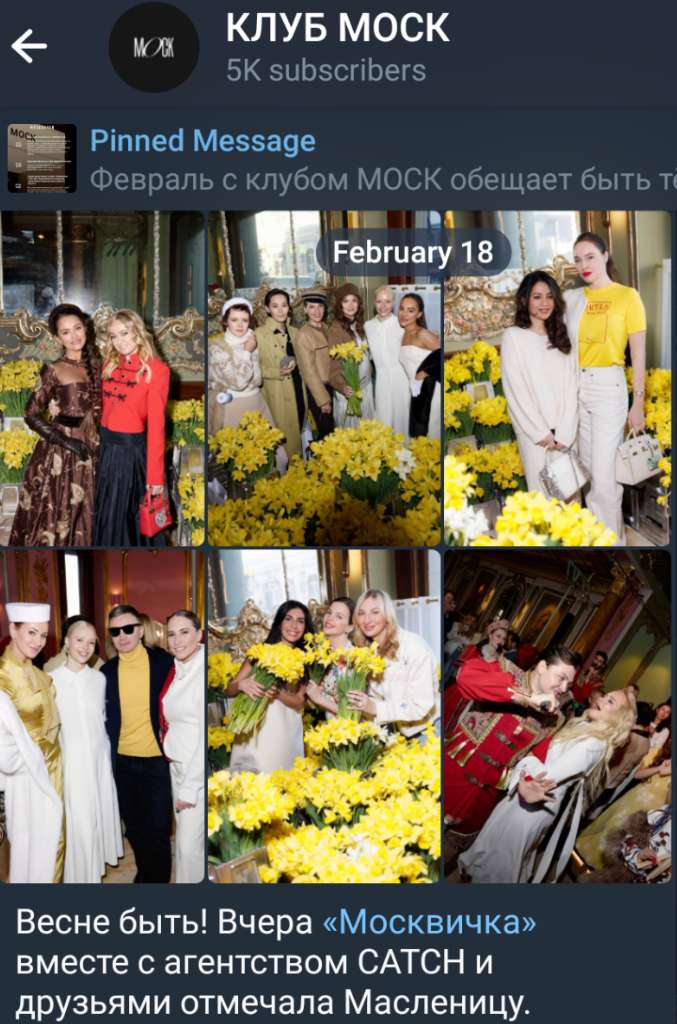Open the КЛУБ МОСК channel profile avatar

click(153, 47)
